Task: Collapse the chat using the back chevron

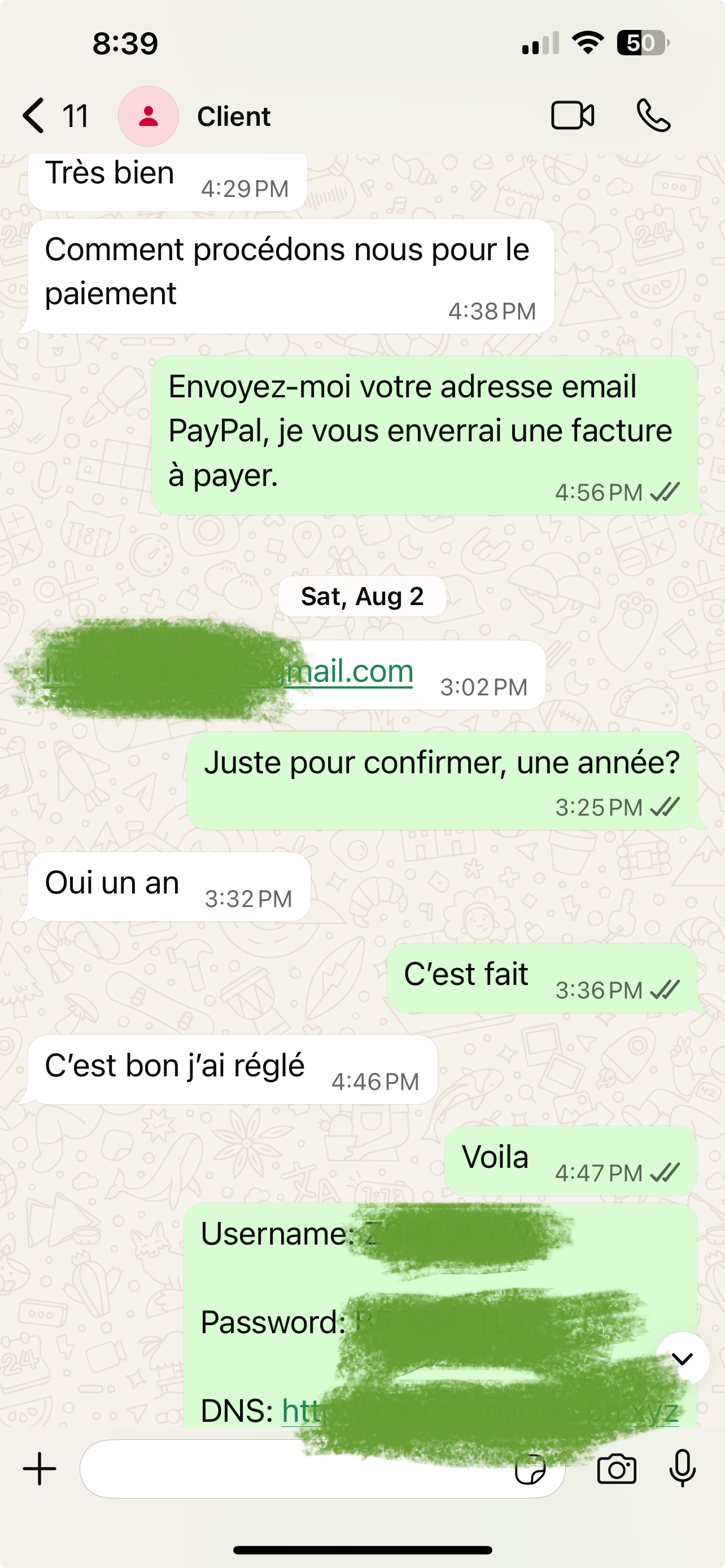Action: [x=34, y=115]
